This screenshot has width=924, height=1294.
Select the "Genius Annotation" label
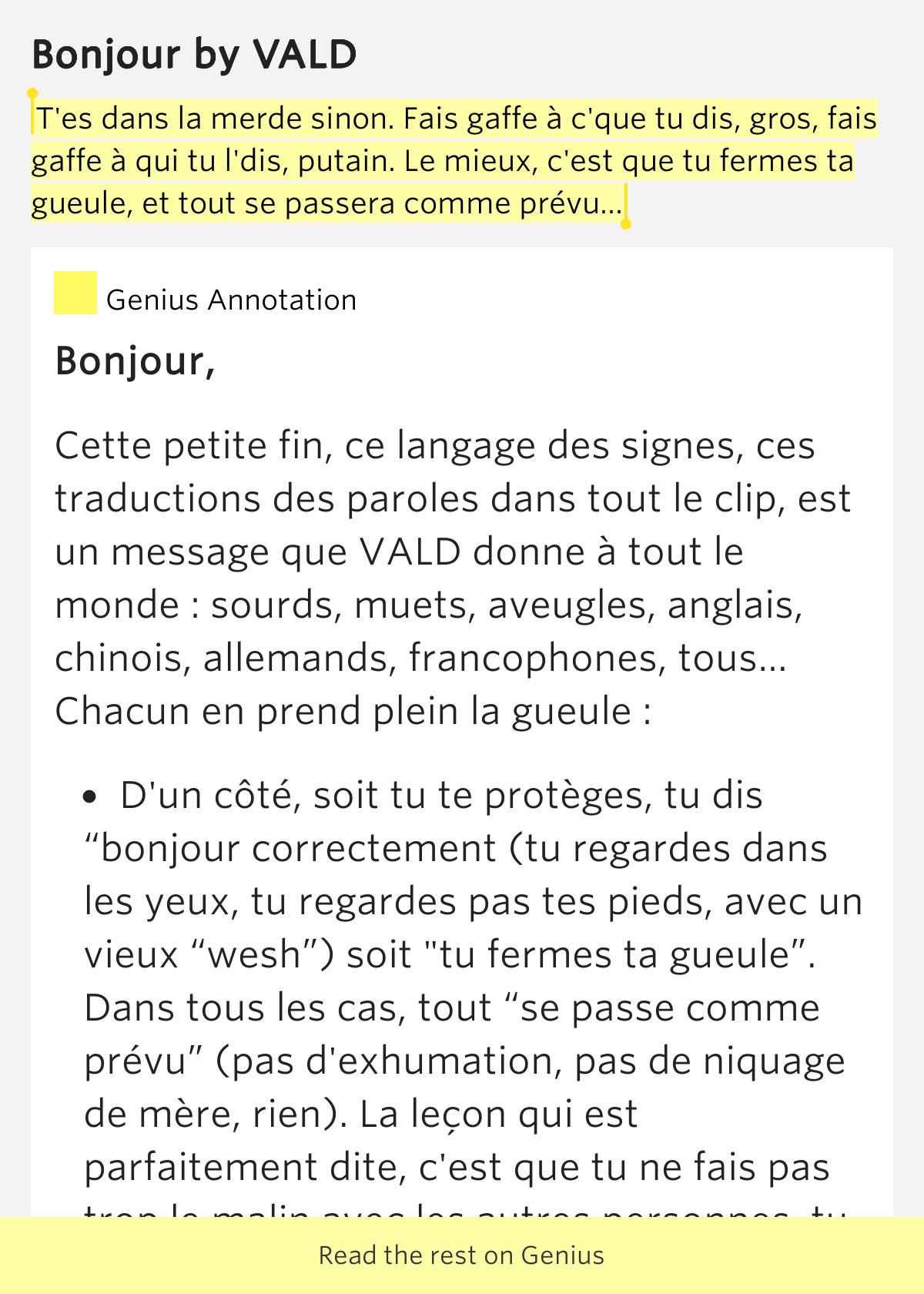click(x=231, y=300)
